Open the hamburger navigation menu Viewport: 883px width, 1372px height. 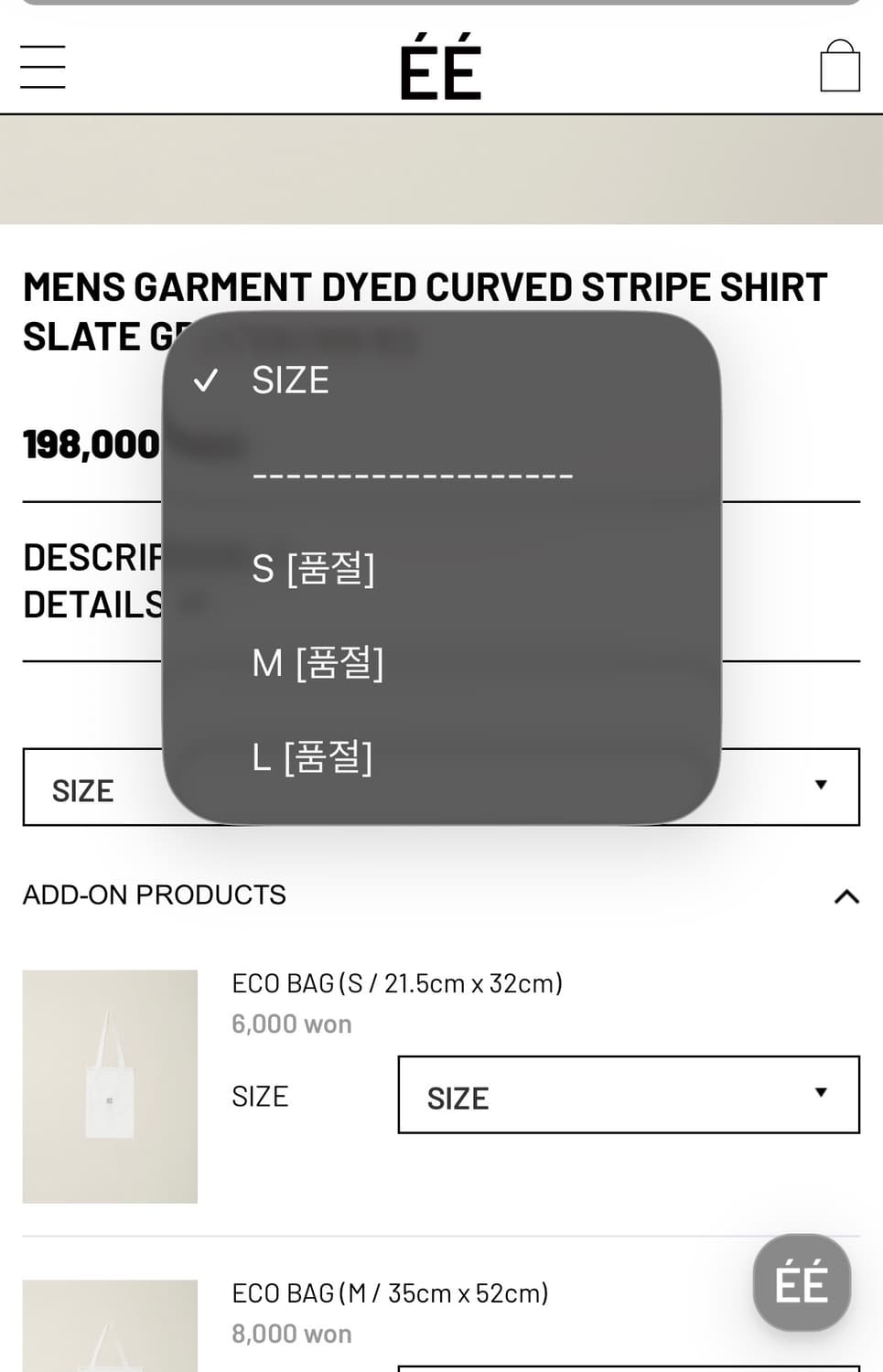pos(41,67)
